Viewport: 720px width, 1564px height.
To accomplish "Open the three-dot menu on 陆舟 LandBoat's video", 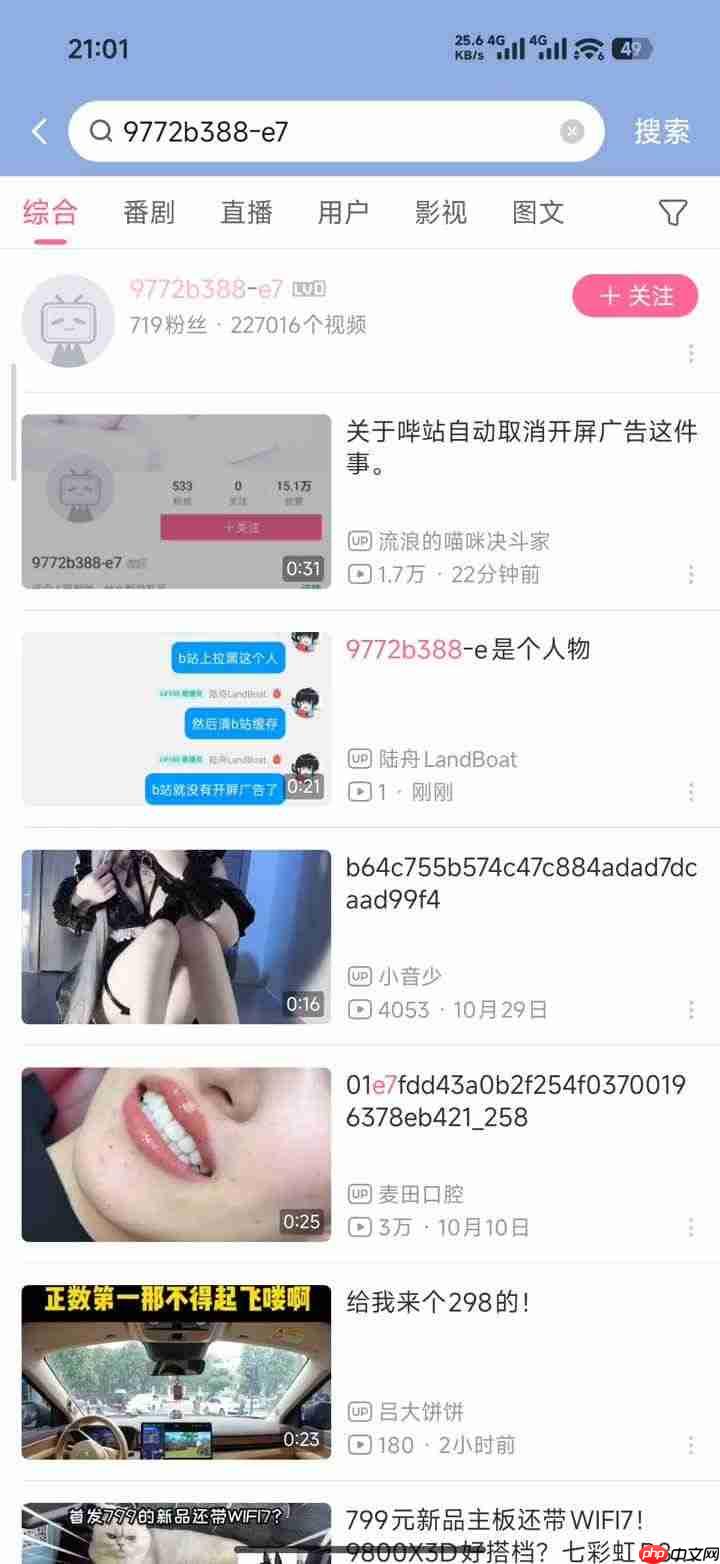I will (x=692, y=792).
